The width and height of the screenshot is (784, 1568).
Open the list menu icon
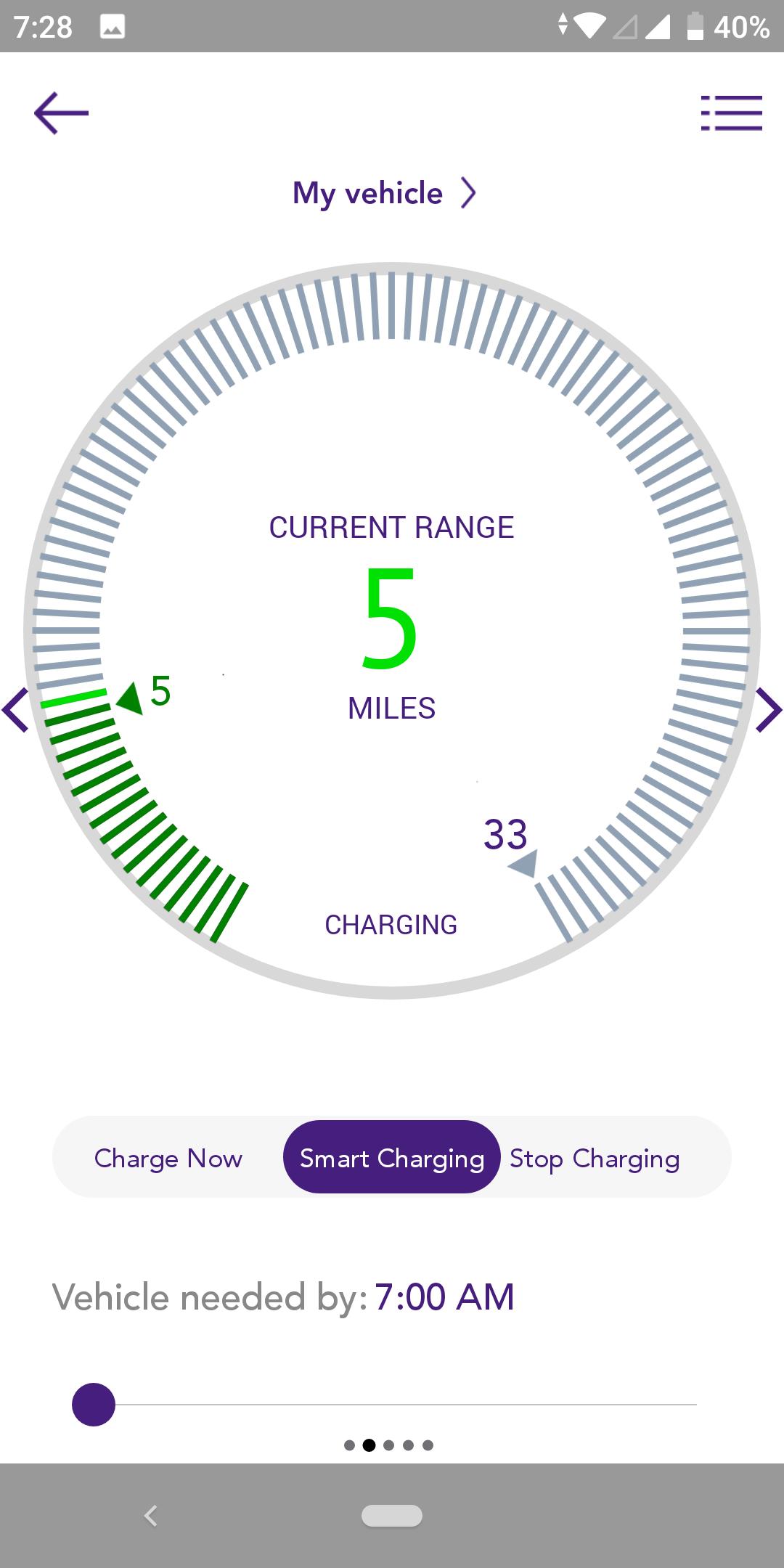731,113
